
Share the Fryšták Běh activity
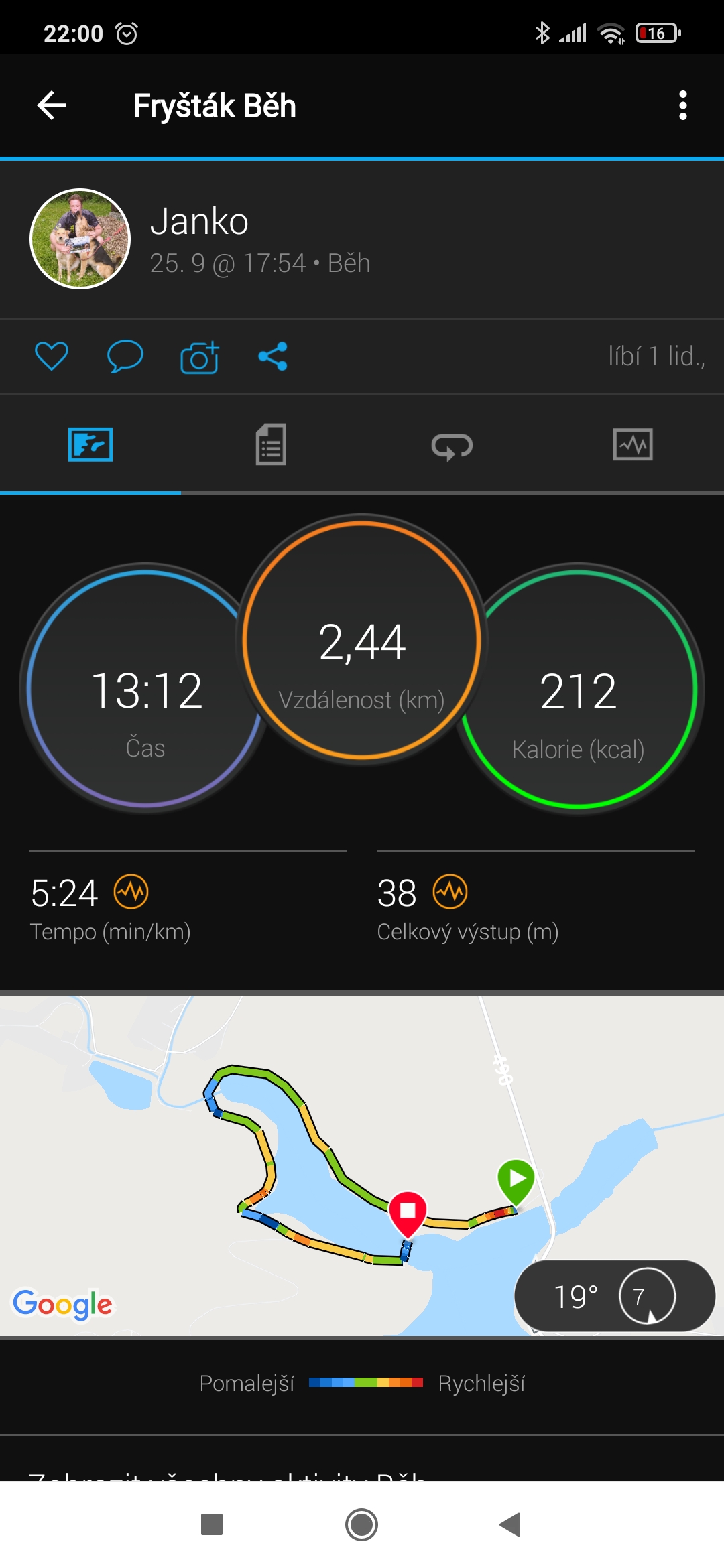click(273, 356)
